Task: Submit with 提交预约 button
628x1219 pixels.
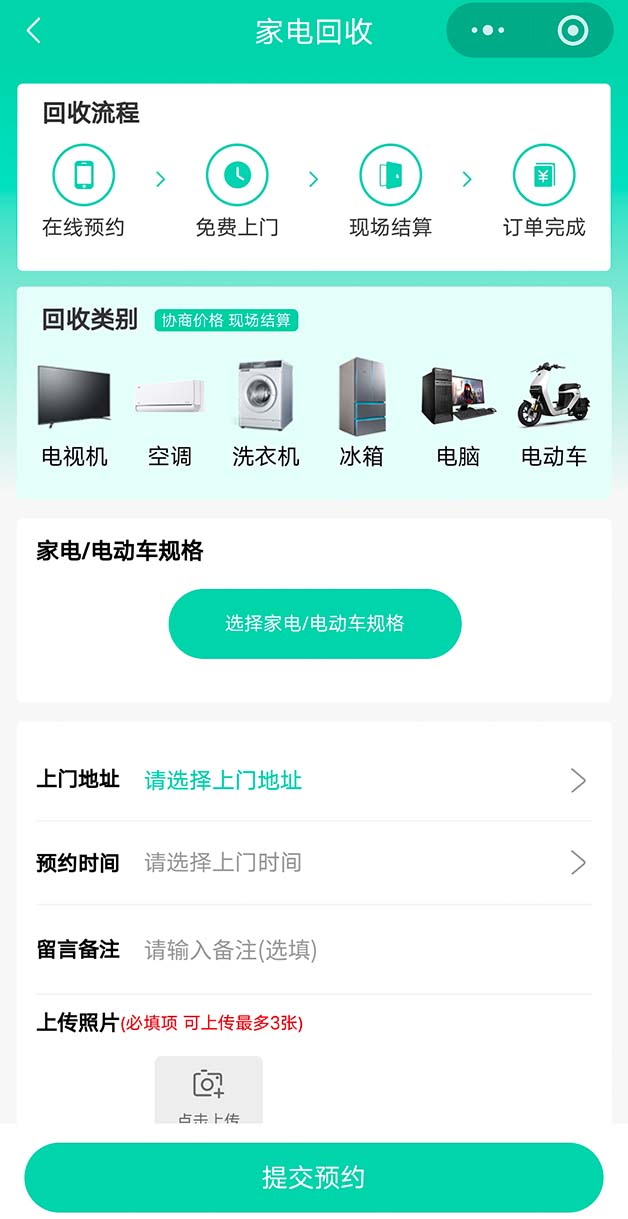Action: tap(314, 1177)
